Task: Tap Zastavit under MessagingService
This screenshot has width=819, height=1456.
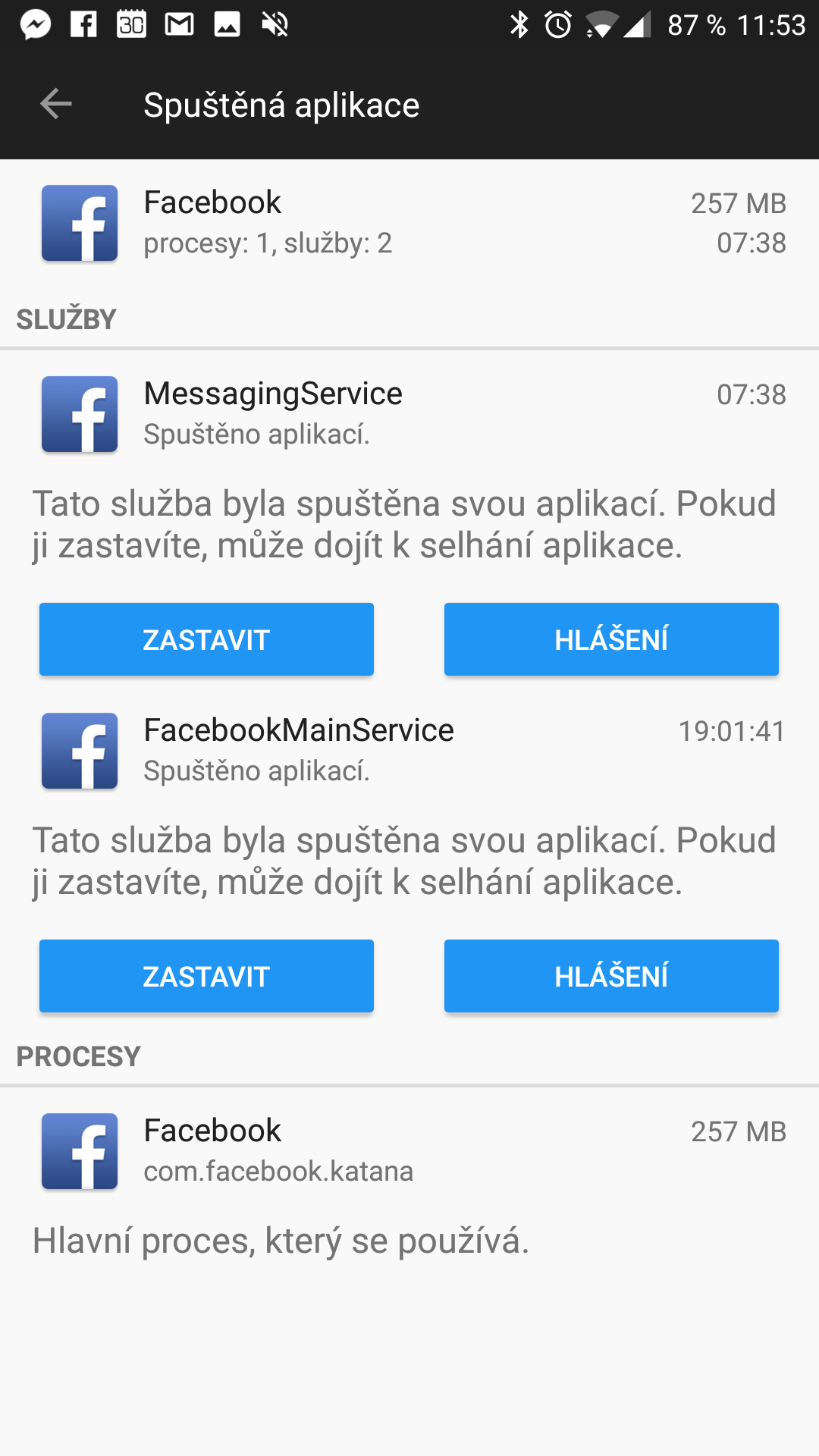Action: [x=206, y=639]
